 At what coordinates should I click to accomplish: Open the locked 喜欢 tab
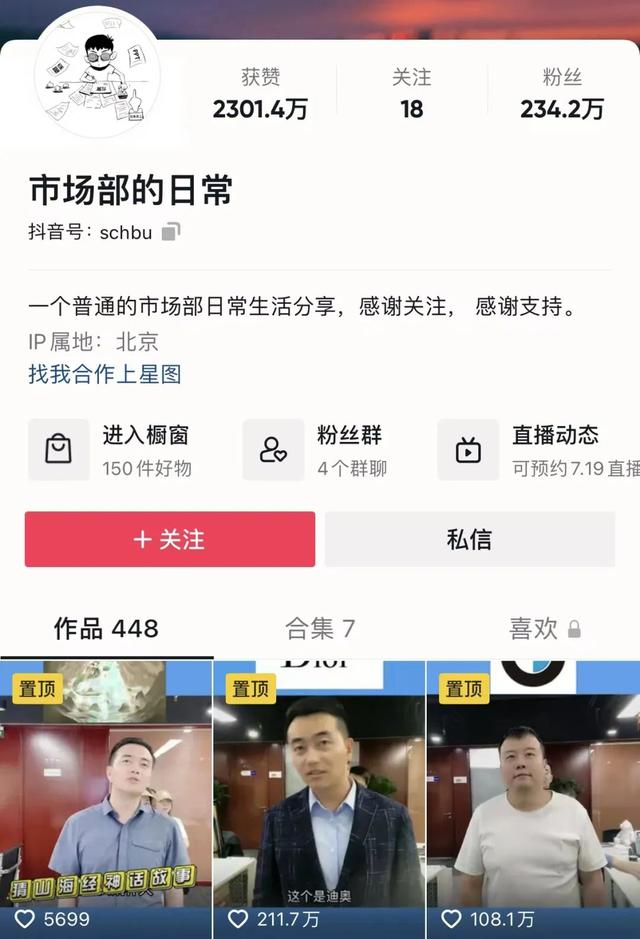click(543, 628)
